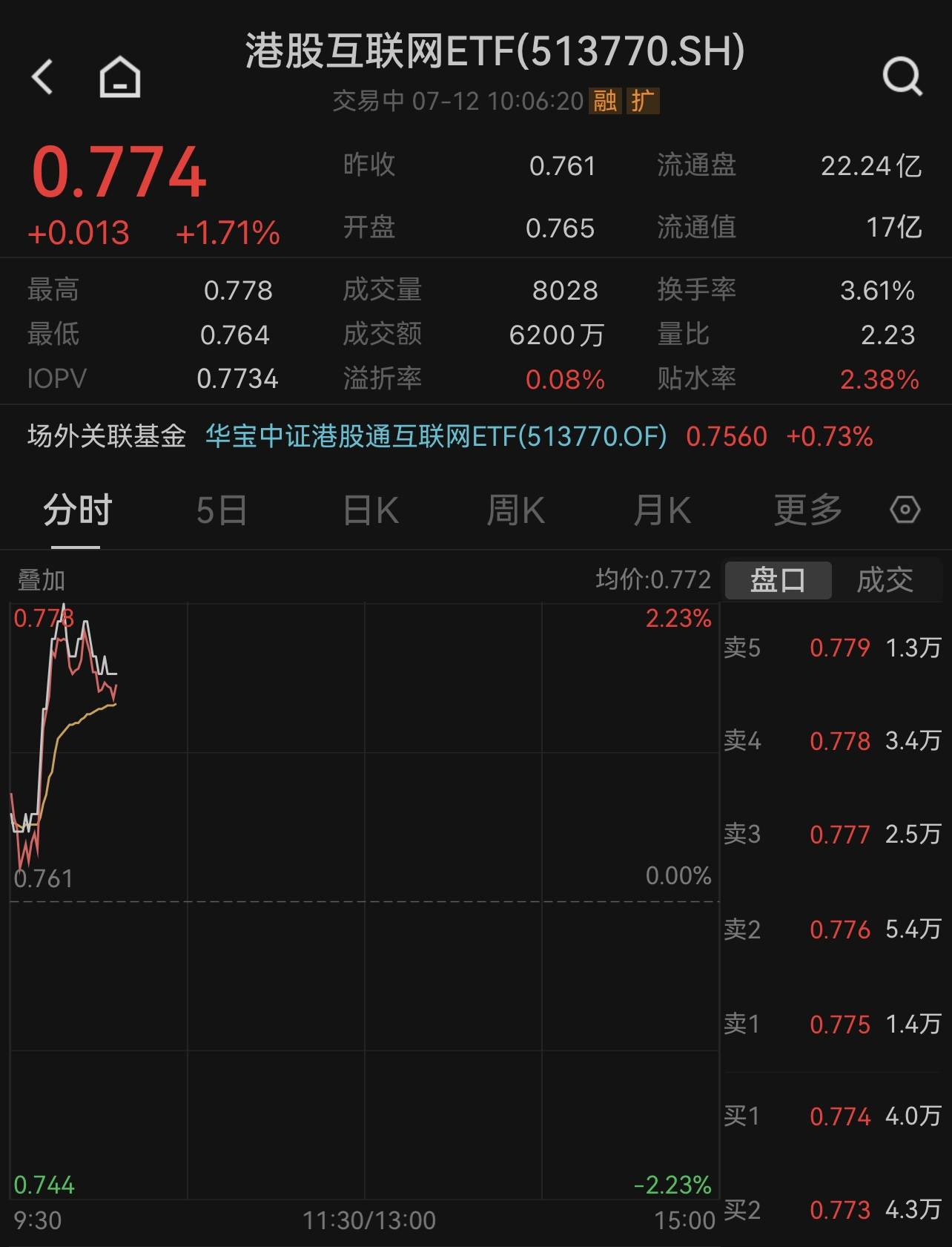Select the 盘口 order book tab
This screenshot has height=1247, width=952.
[778, 579]
